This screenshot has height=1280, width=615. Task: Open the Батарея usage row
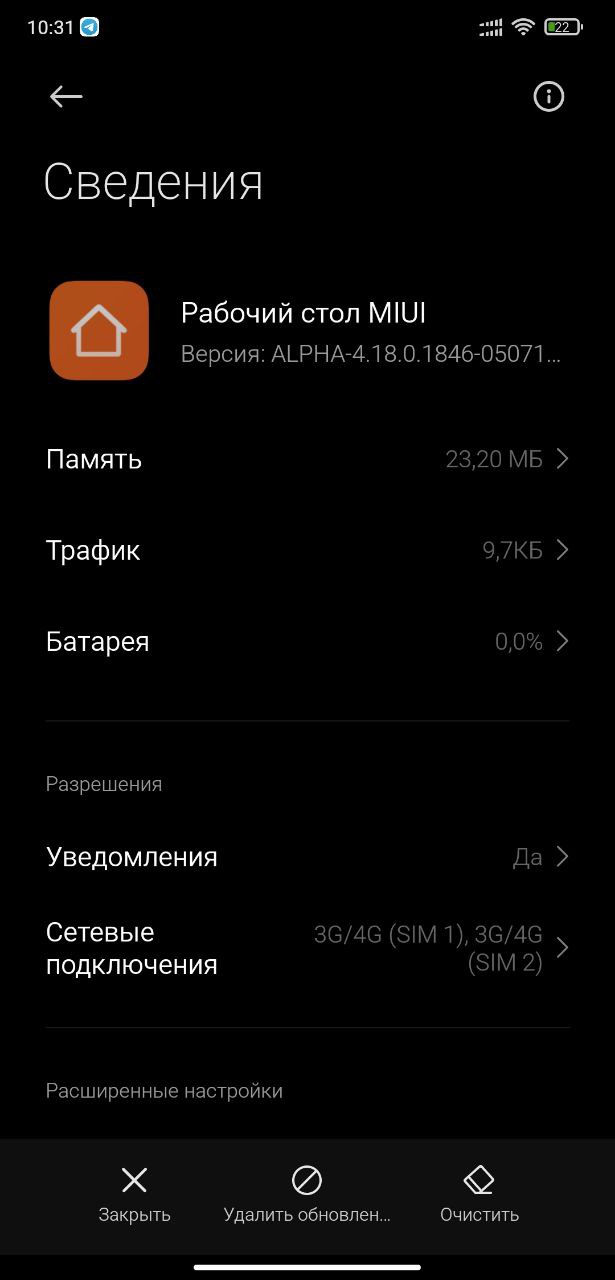[x=307, y=641]
